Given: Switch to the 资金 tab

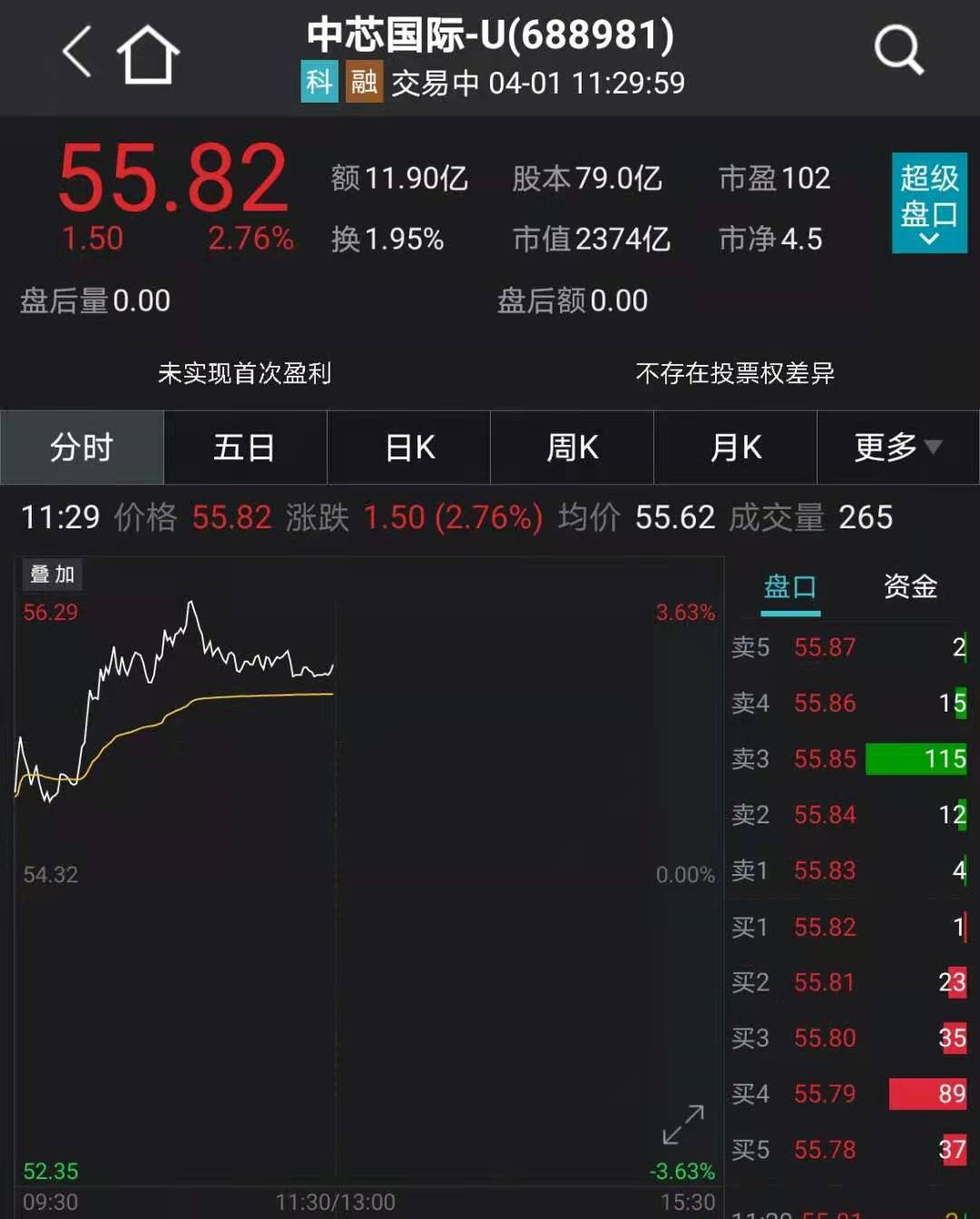Looking at the screenshot, I should coord(910,587).
